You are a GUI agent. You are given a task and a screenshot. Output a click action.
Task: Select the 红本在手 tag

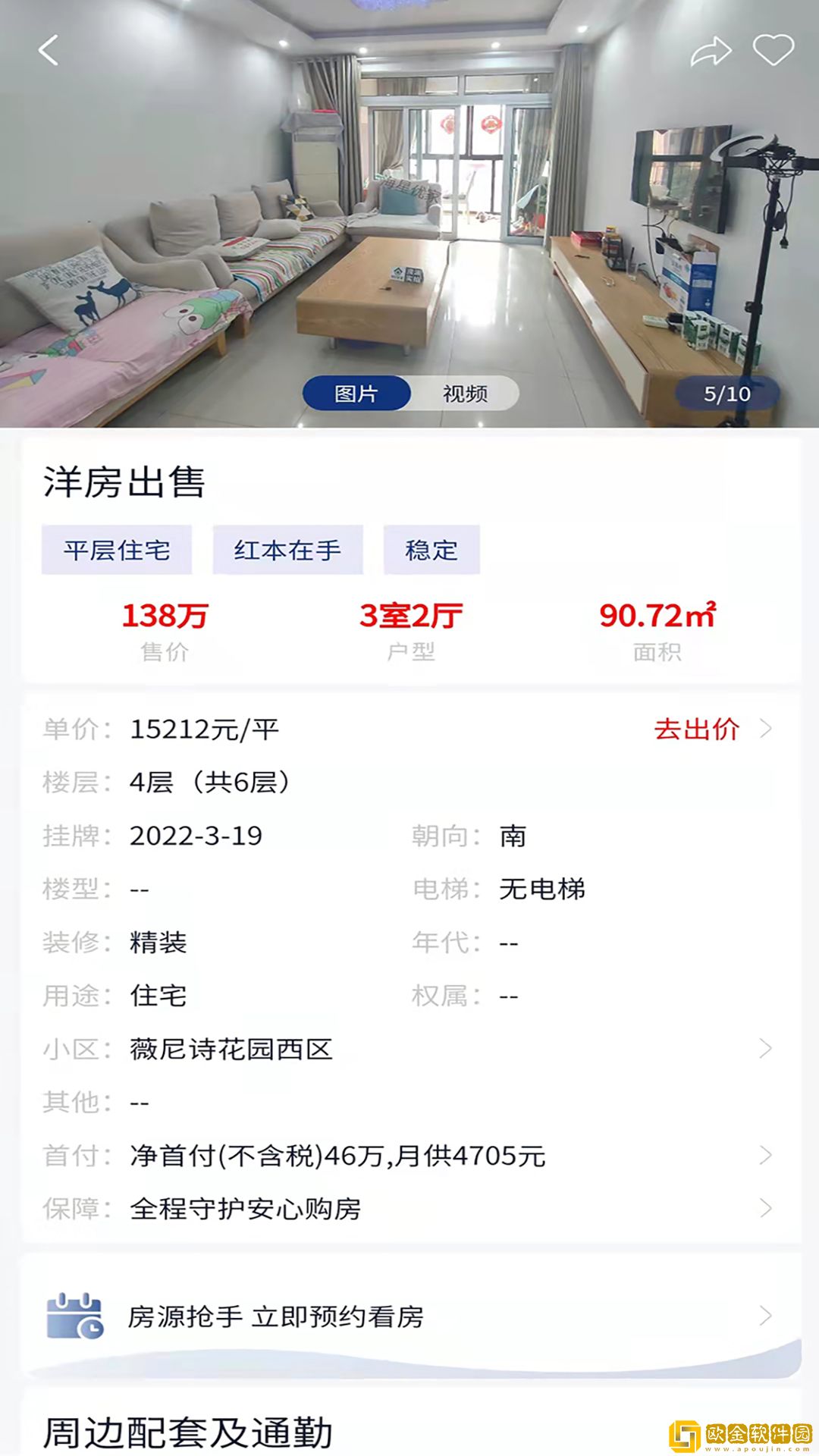pyautogui.click(x=289, y=551)
